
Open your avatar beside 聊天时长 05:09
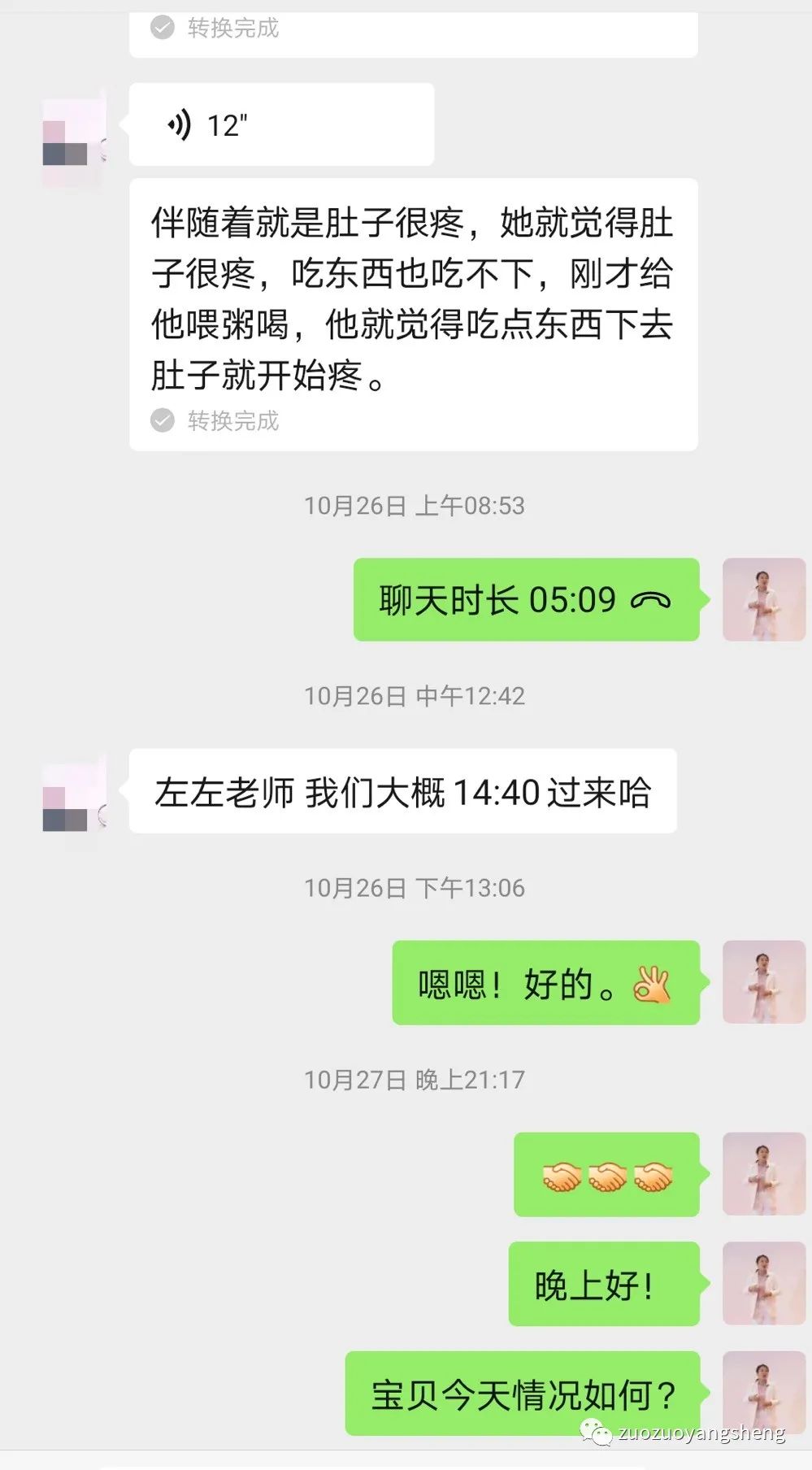click(x=763, y=601)
